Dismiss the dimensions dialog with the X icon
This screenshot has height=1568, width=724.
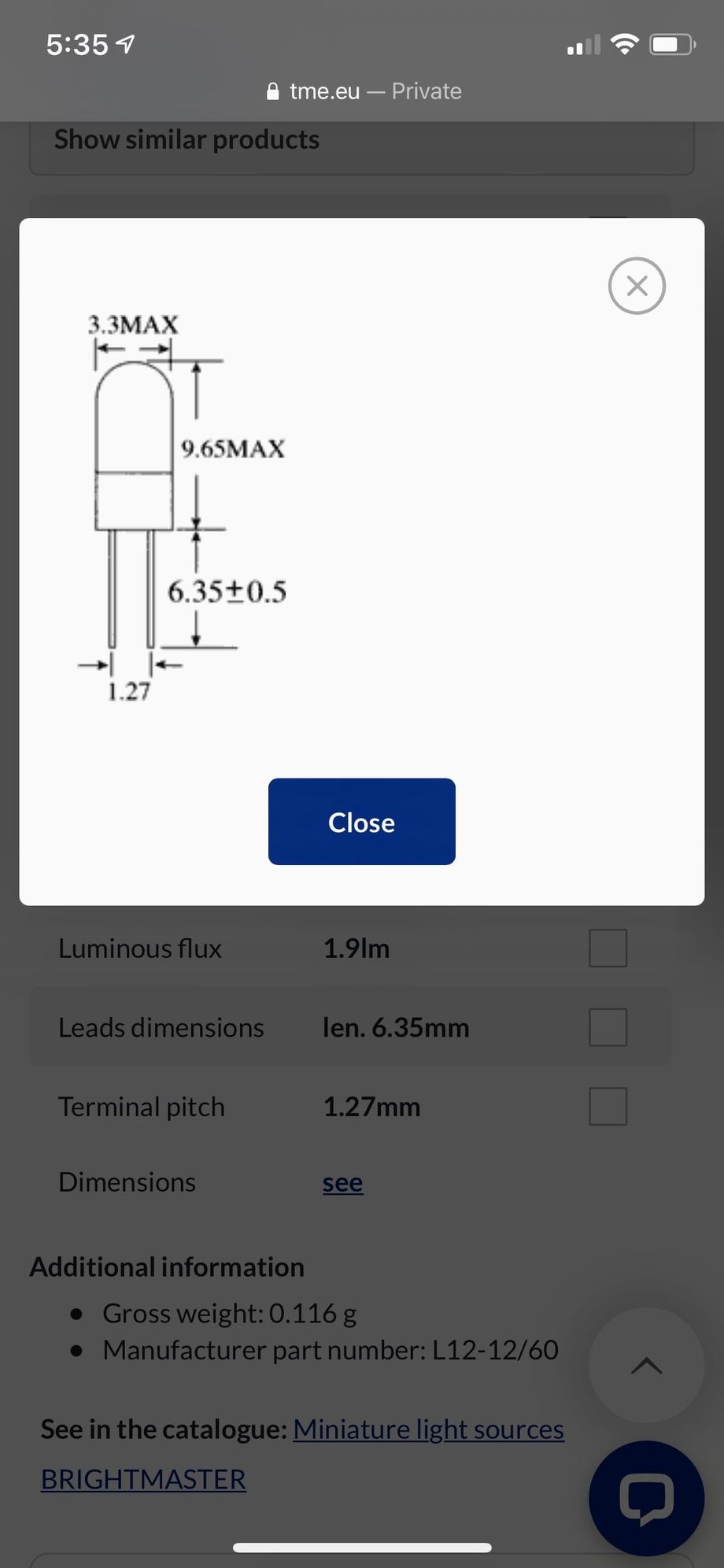(x=637, y=286)
